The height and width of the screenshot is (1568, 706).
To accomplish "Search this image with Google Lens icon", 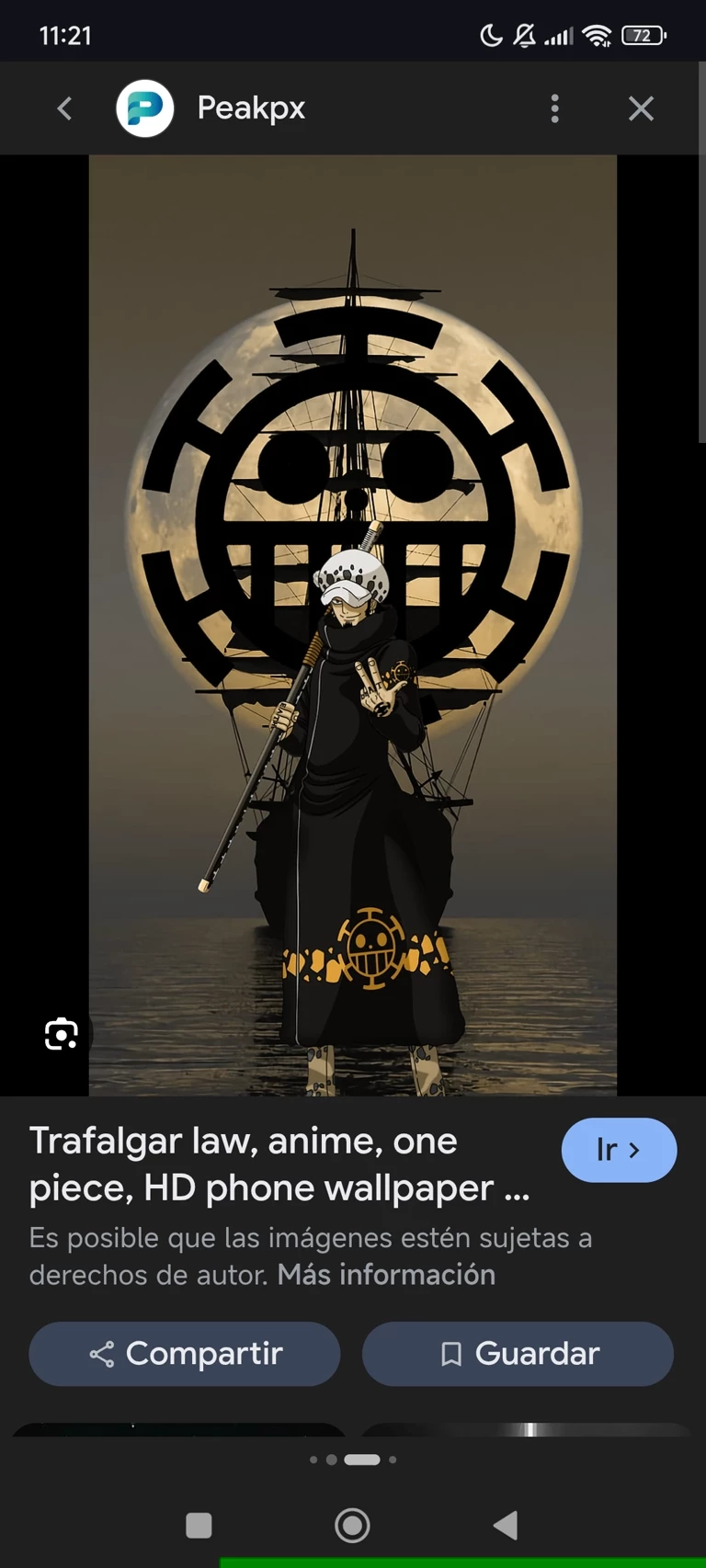I will pos(62,1034).
